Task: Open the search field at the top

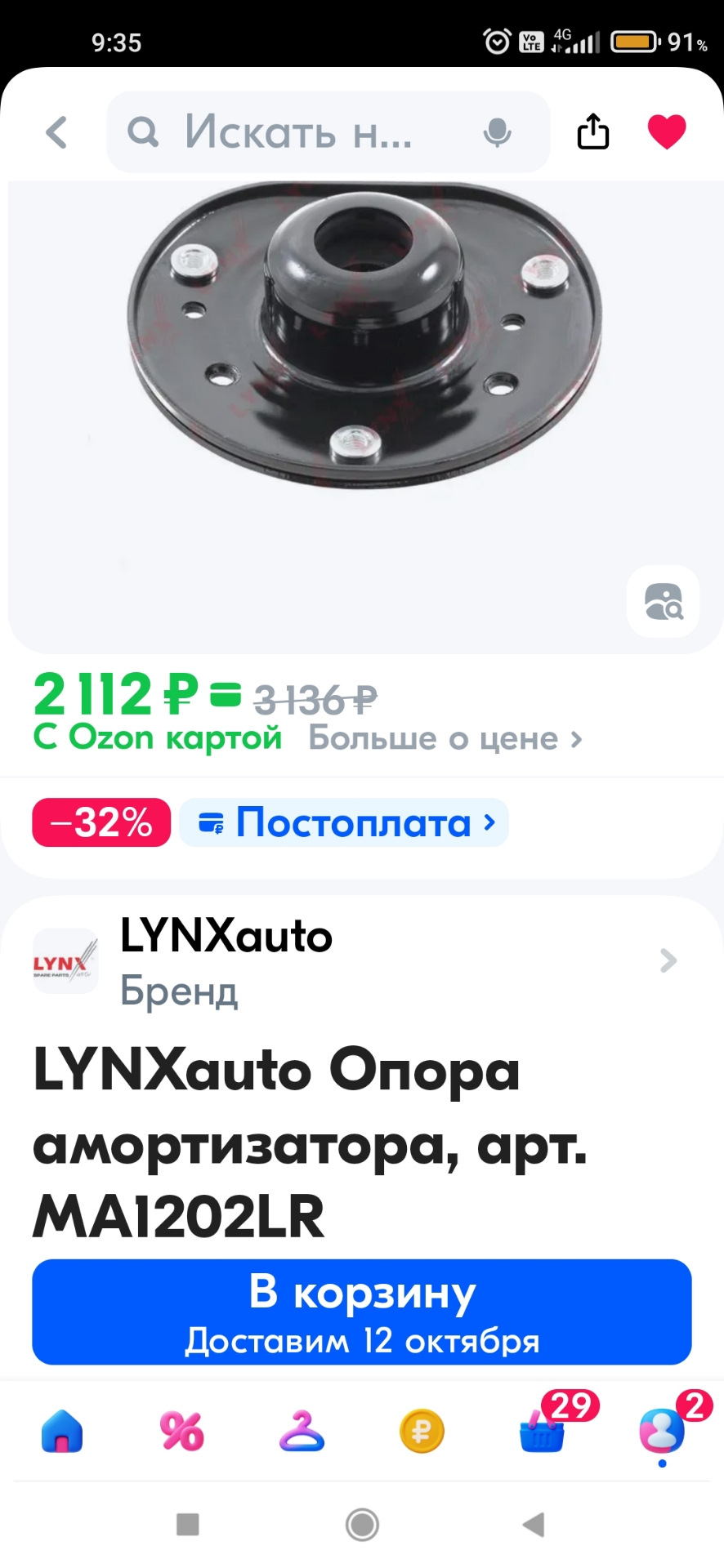Action: (x=298, y=132)
